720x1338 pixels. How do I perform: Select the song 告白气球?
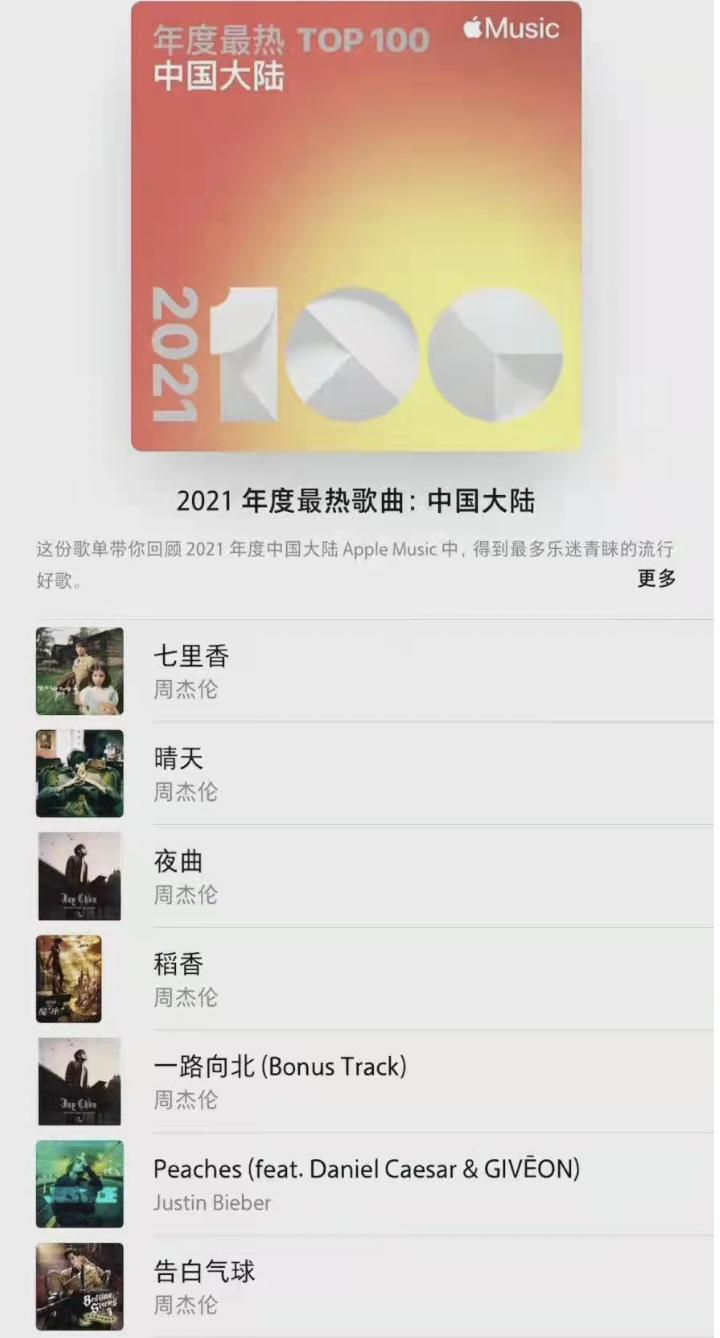[x=375, y=1286]
